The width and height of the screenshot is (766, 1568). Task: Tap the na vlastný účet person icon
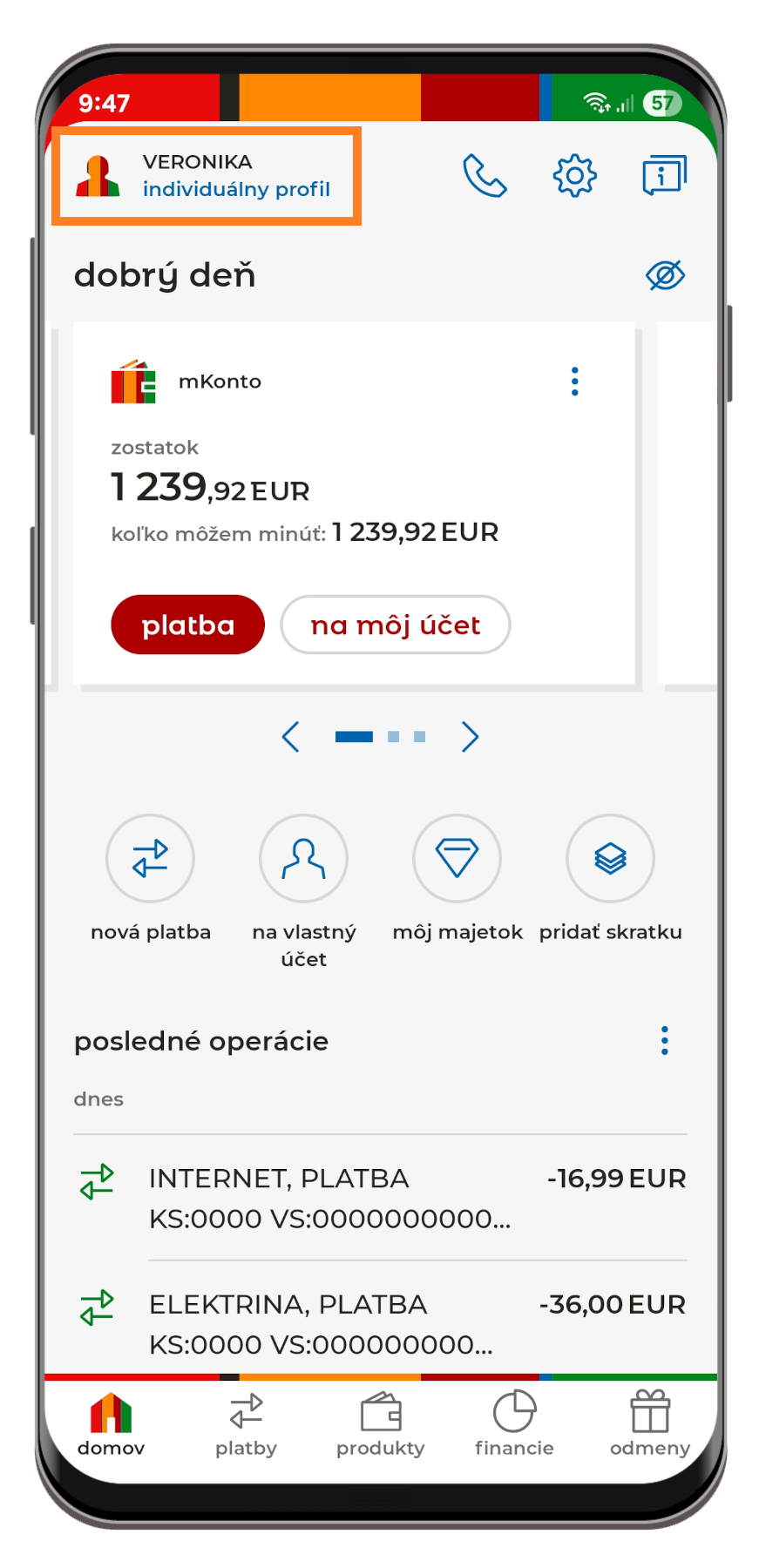point(303,858)
